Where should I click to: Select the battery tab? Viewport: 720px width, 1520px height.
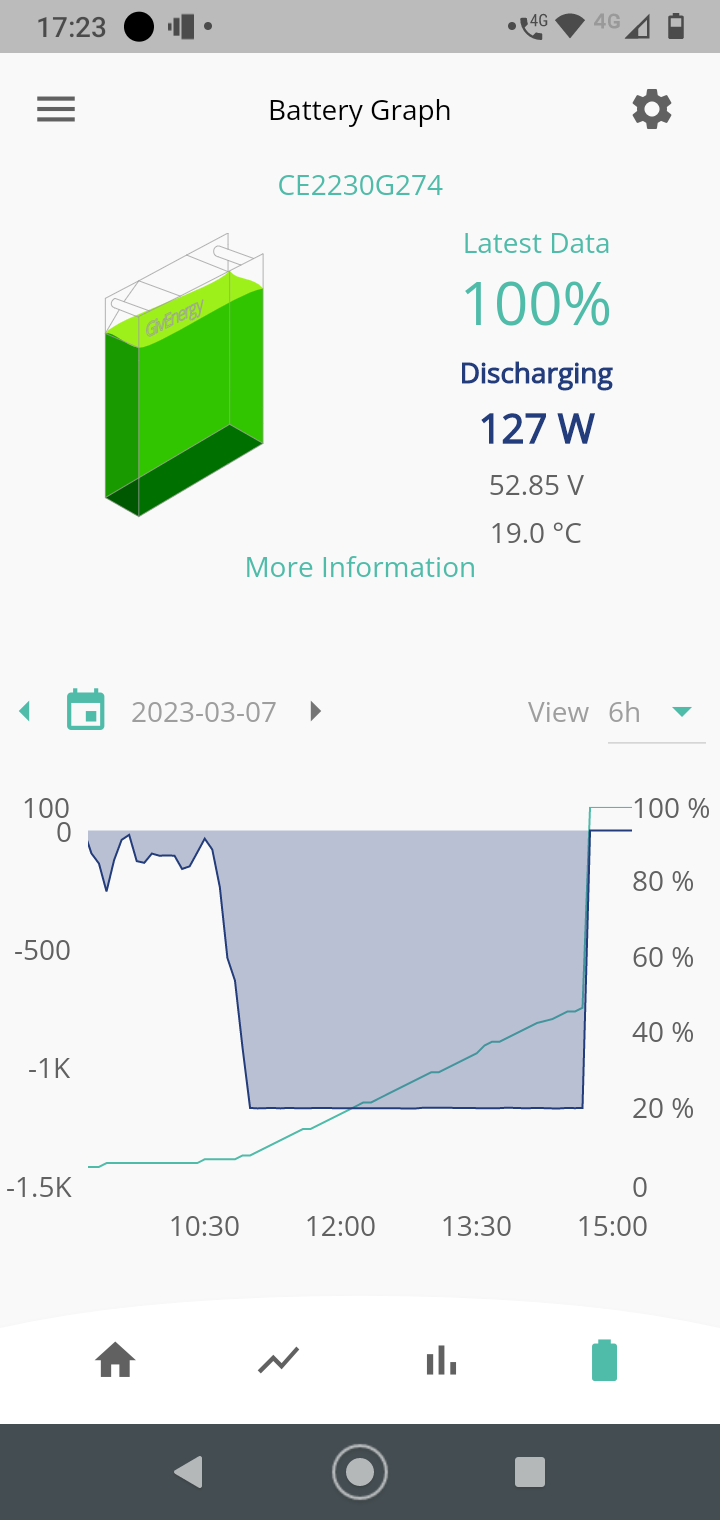tap(604, 1361)
